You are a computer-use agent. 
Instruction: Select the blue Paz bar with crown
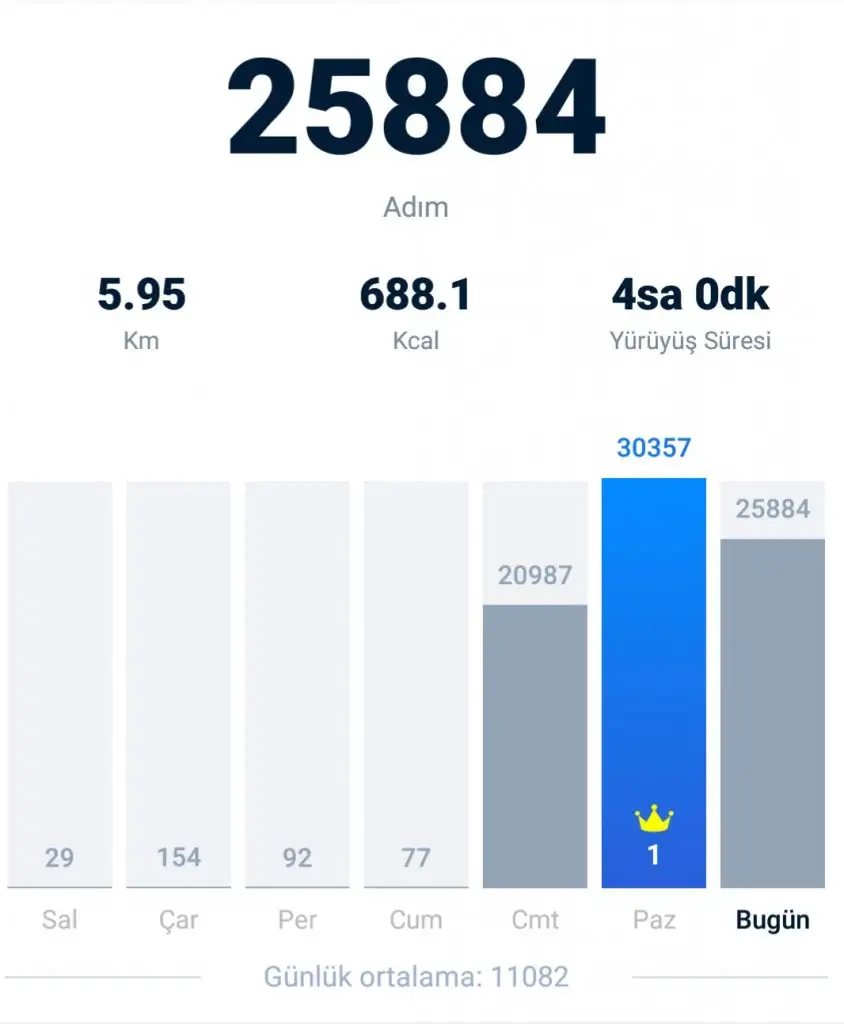coord(654,683)
